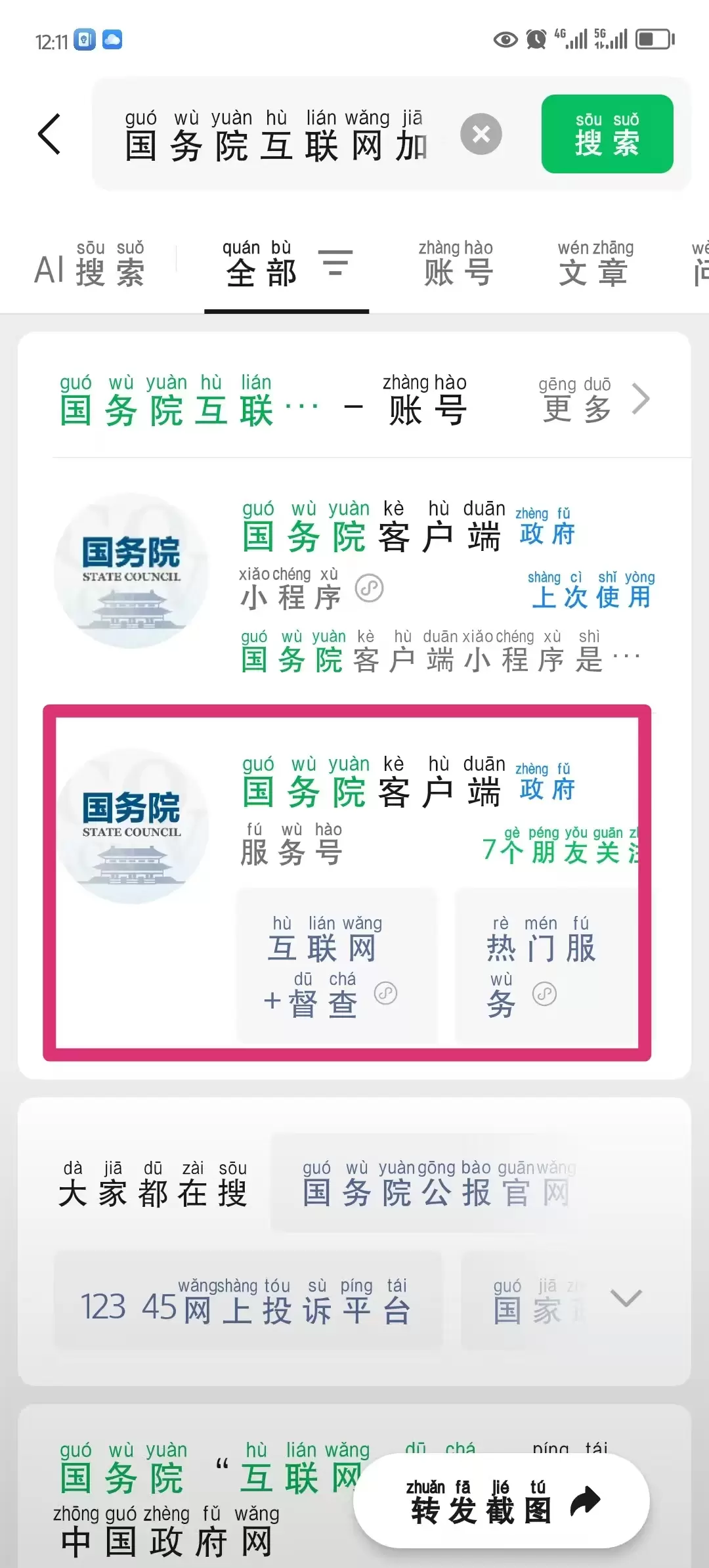Switch to the 文章 tab
Viewport: 709px width, 1568px height.
tap(595, 265)
